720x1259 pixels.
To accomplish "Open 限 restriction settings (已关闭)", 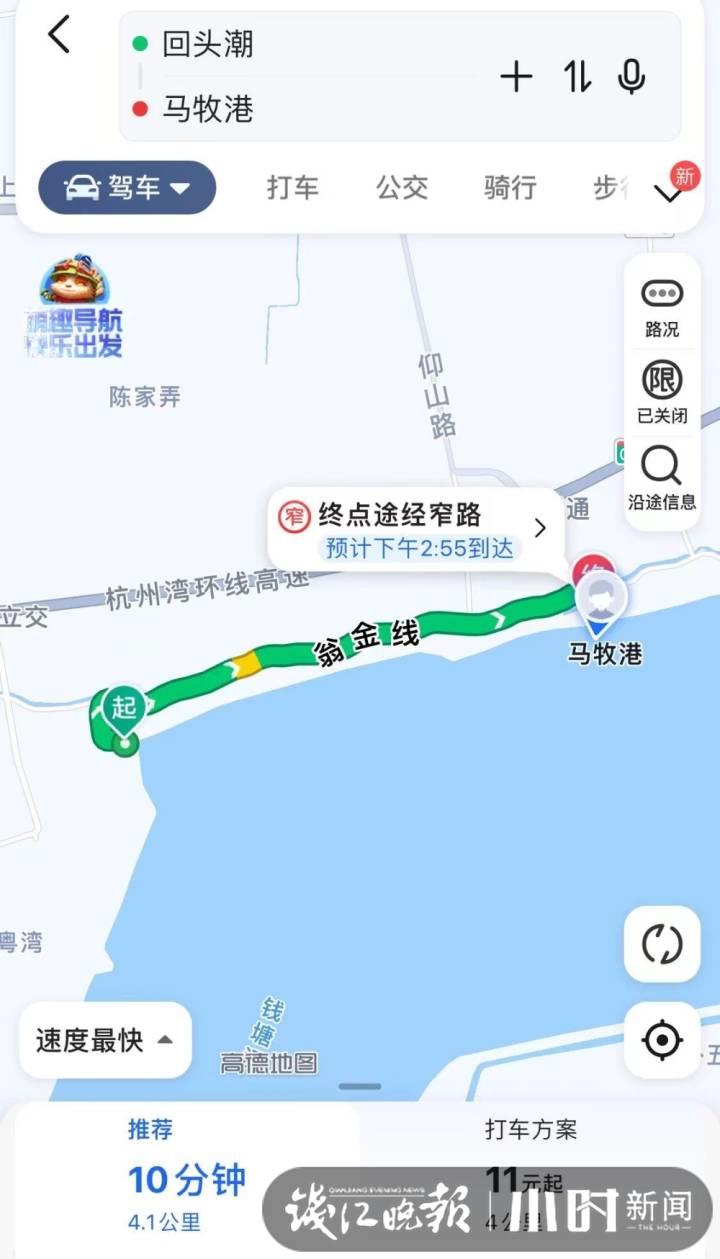I will [x=661, y=392].
